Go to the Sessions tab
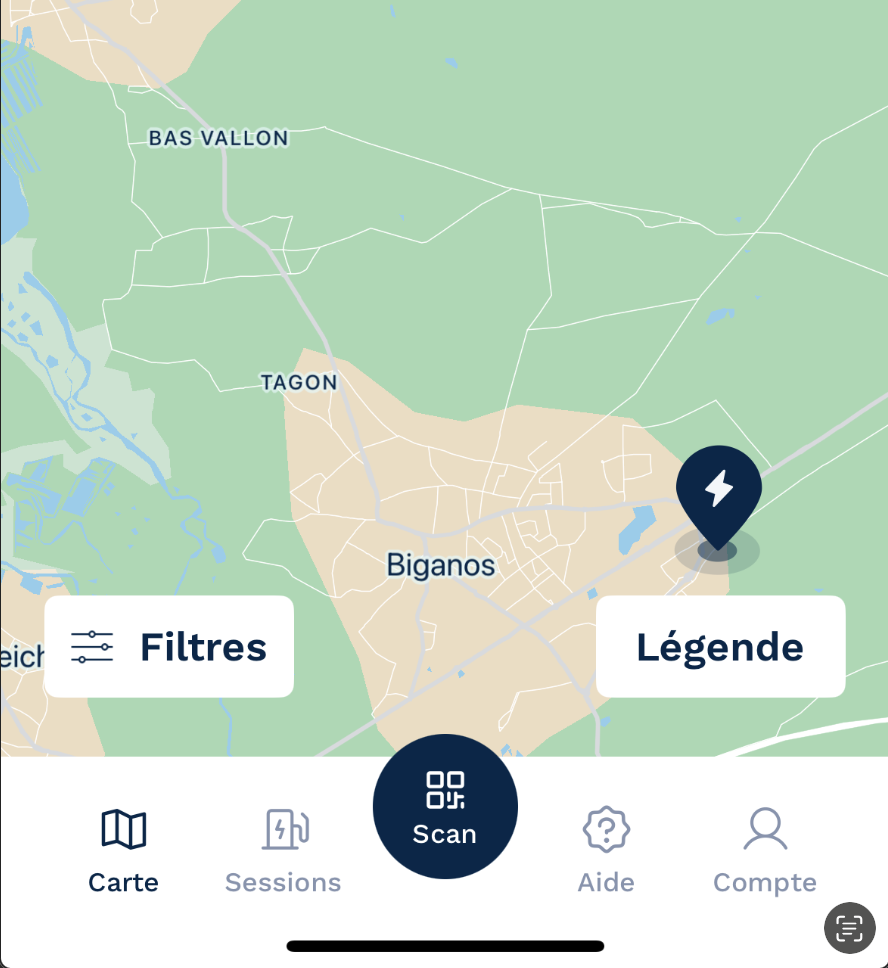This screenshot has height=968, width=888. tap(283, 851)
